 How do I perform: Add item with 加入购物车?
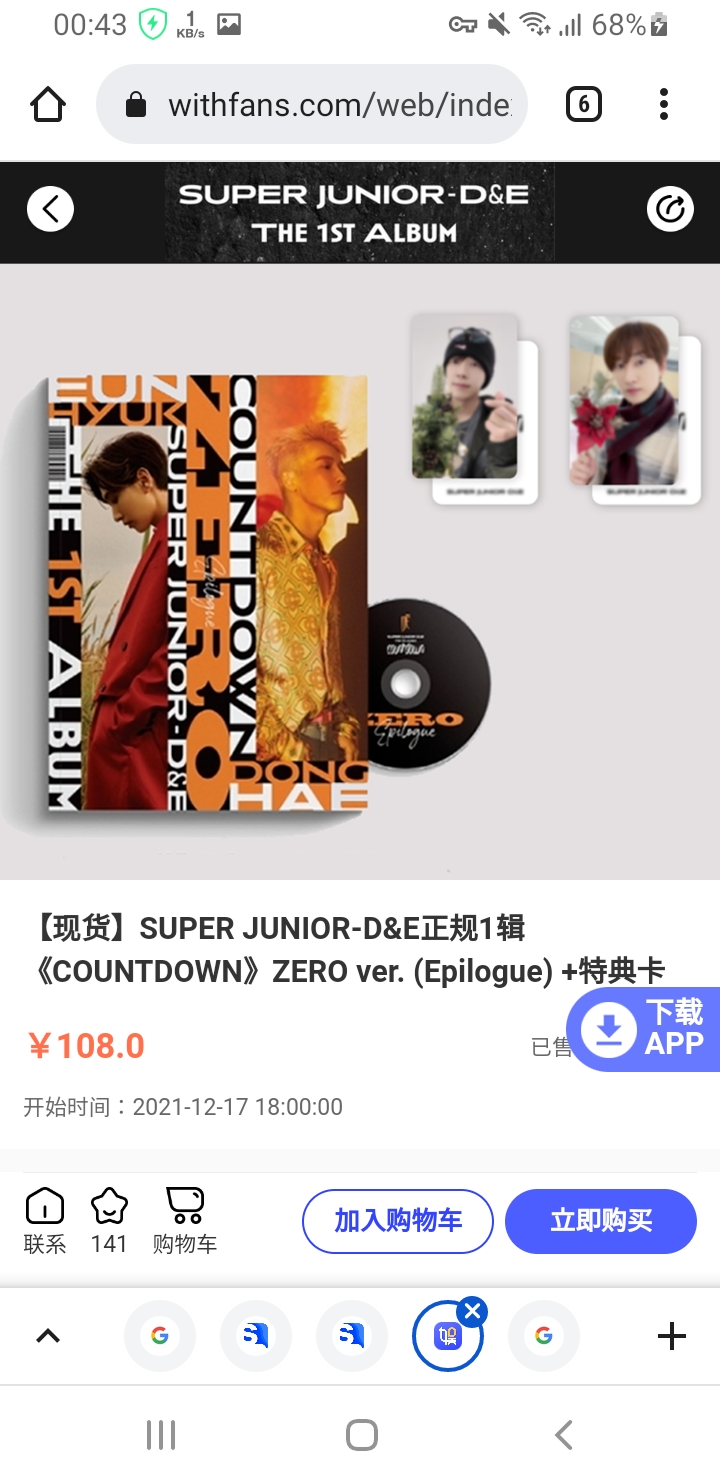click(x=398, y=1221)
